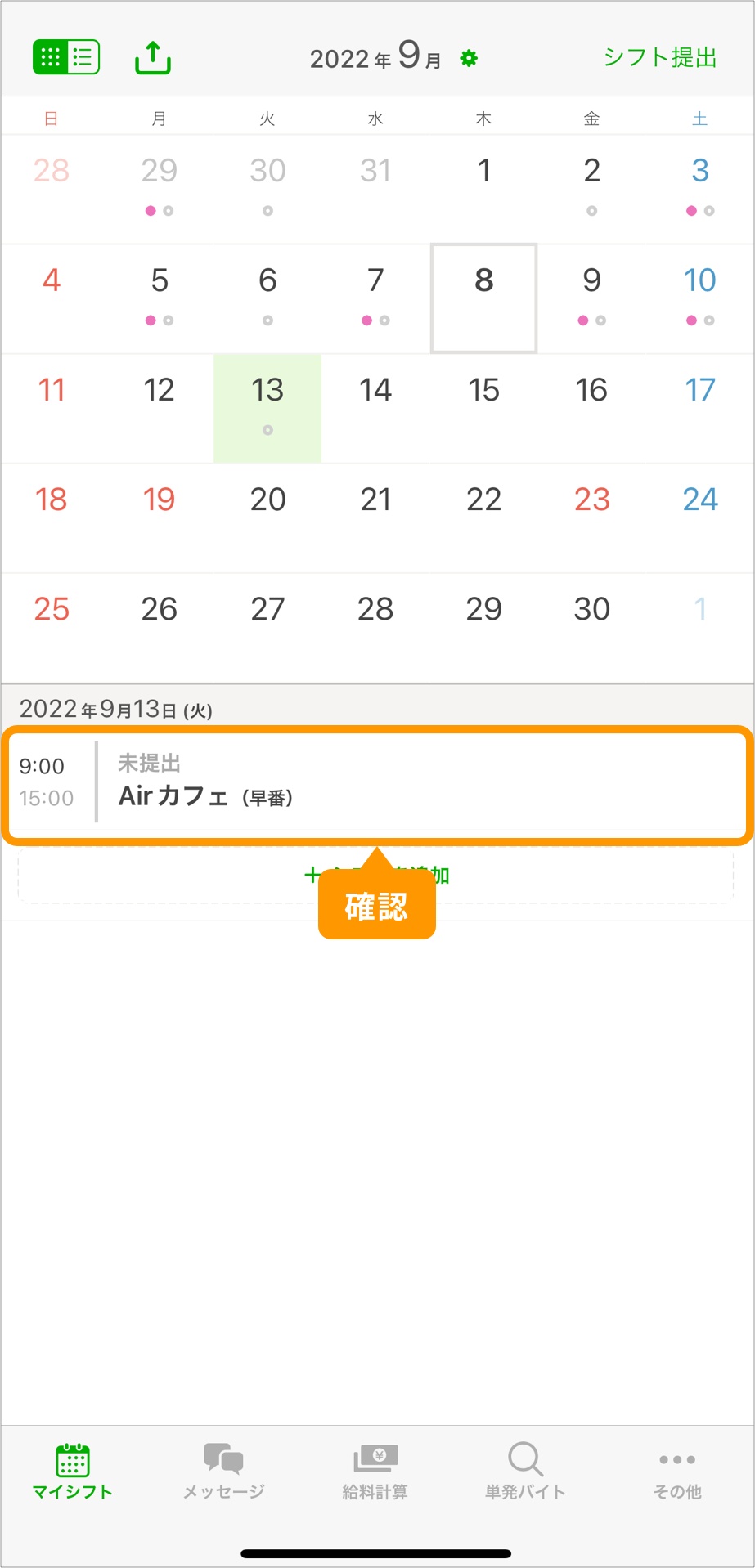Open the Air カフェ 9:00 shift entry
This screenshot has width=755, height=1568.
point(376,782)
